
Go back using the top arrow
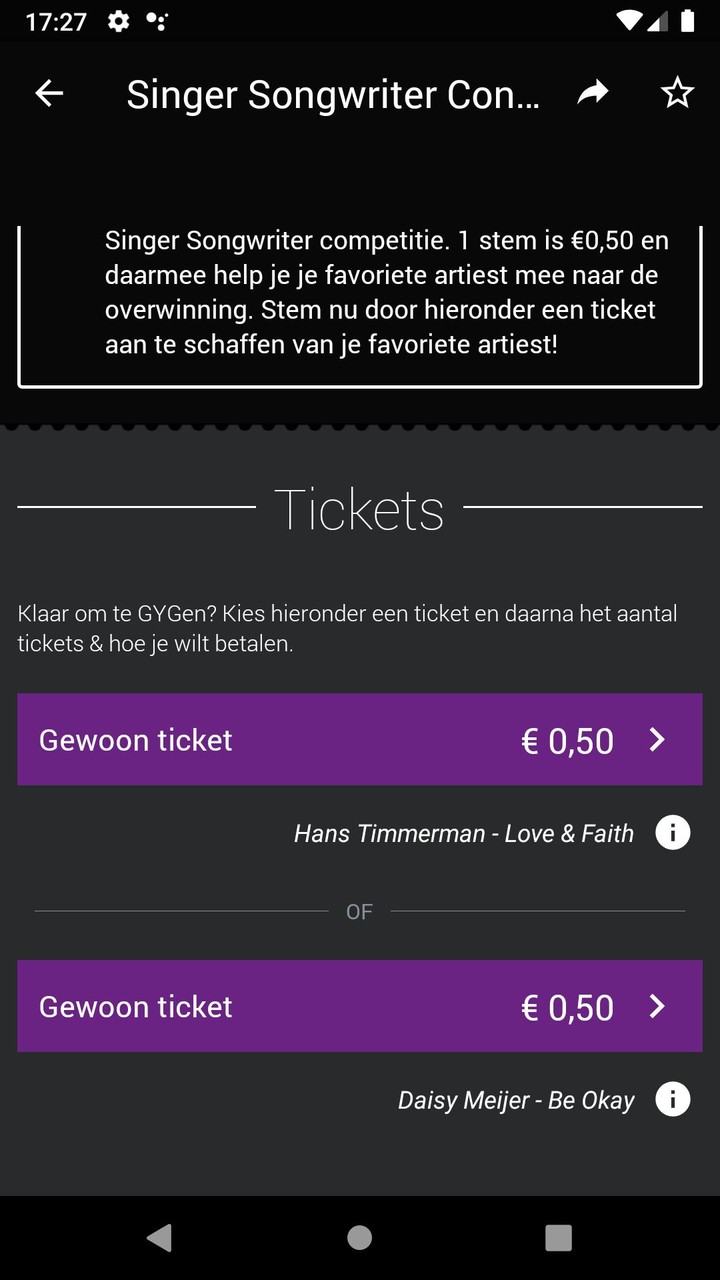[49, 94]
